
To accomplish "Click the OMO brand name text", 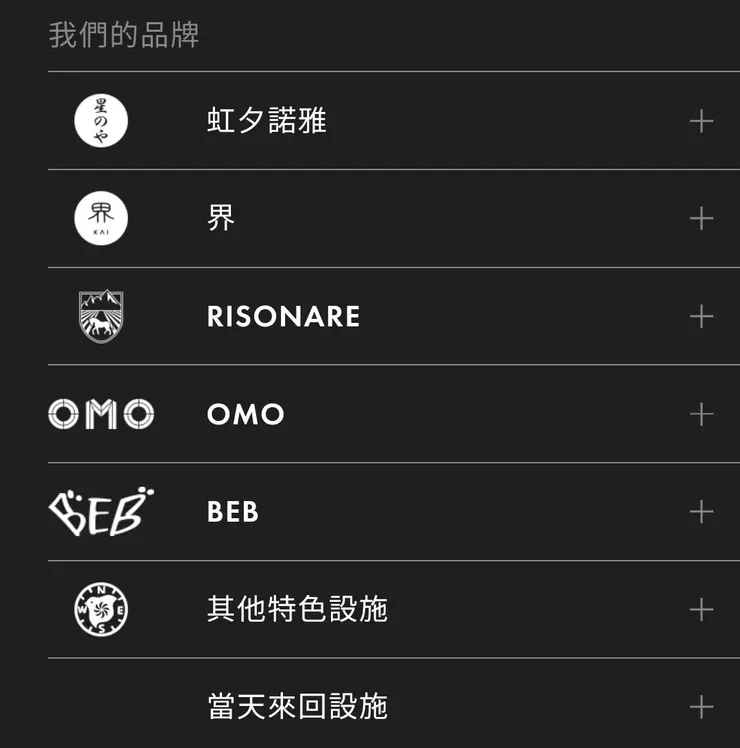I will [247, 414].
